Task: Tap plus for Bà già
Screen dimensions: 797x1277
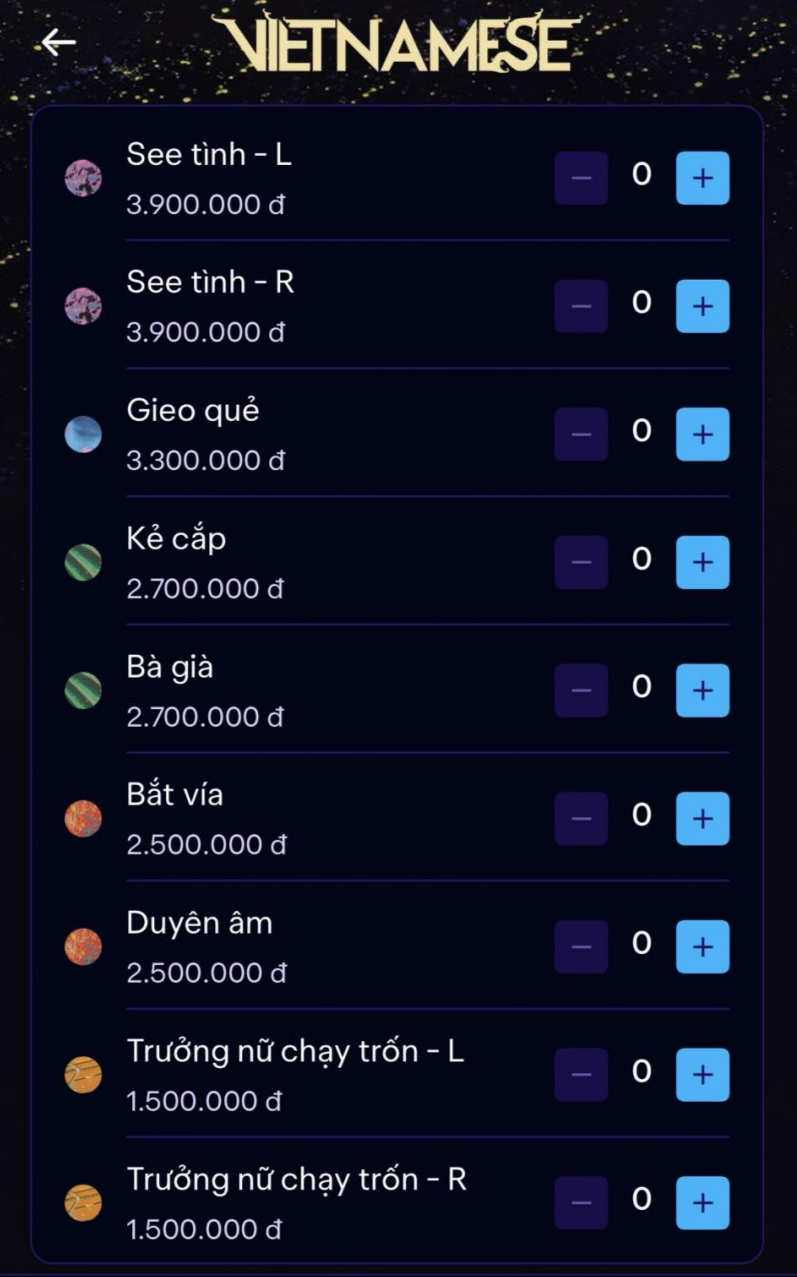Action: tap(702, 690)
